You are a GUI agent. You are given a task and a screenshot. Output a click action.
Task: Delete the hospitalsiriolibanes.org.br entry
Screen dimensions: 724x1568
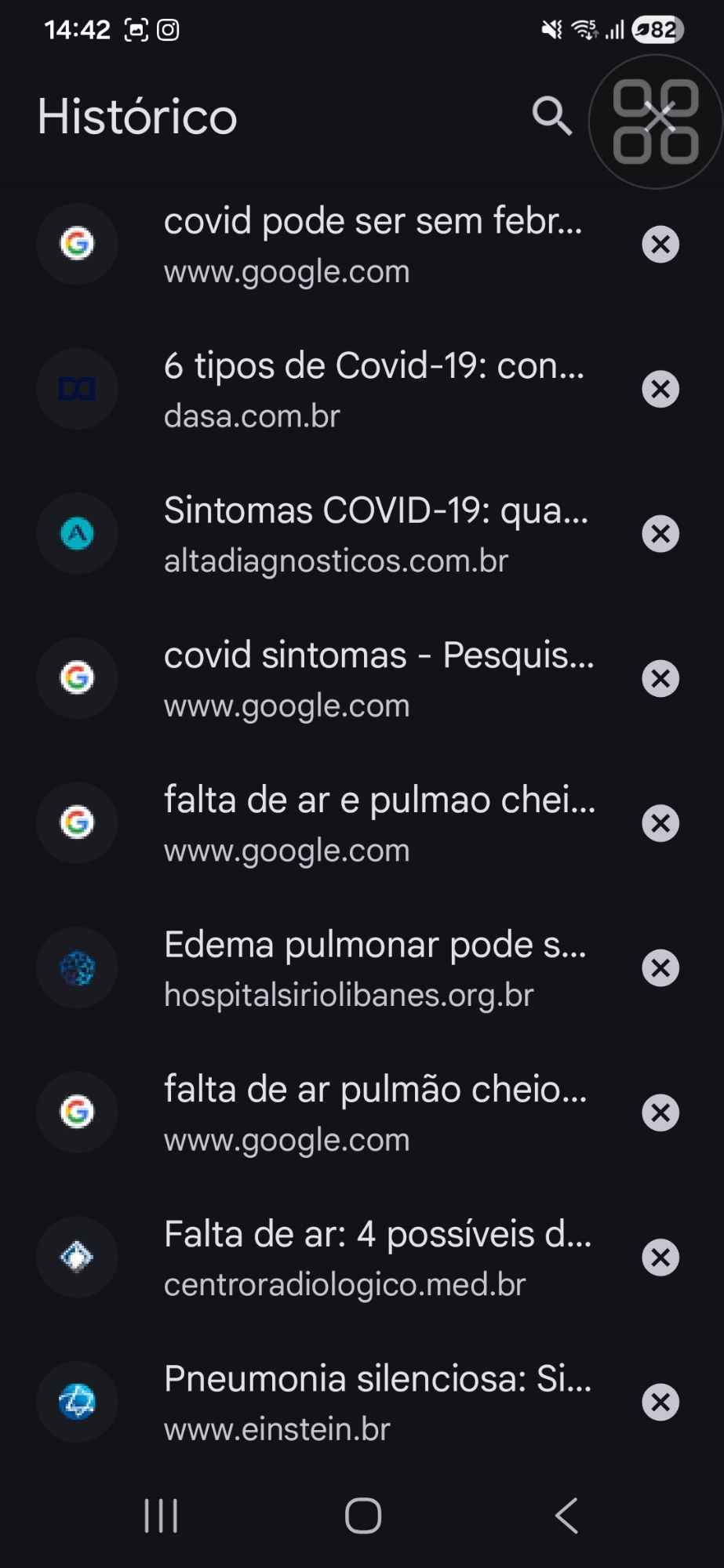click(660, 968)
